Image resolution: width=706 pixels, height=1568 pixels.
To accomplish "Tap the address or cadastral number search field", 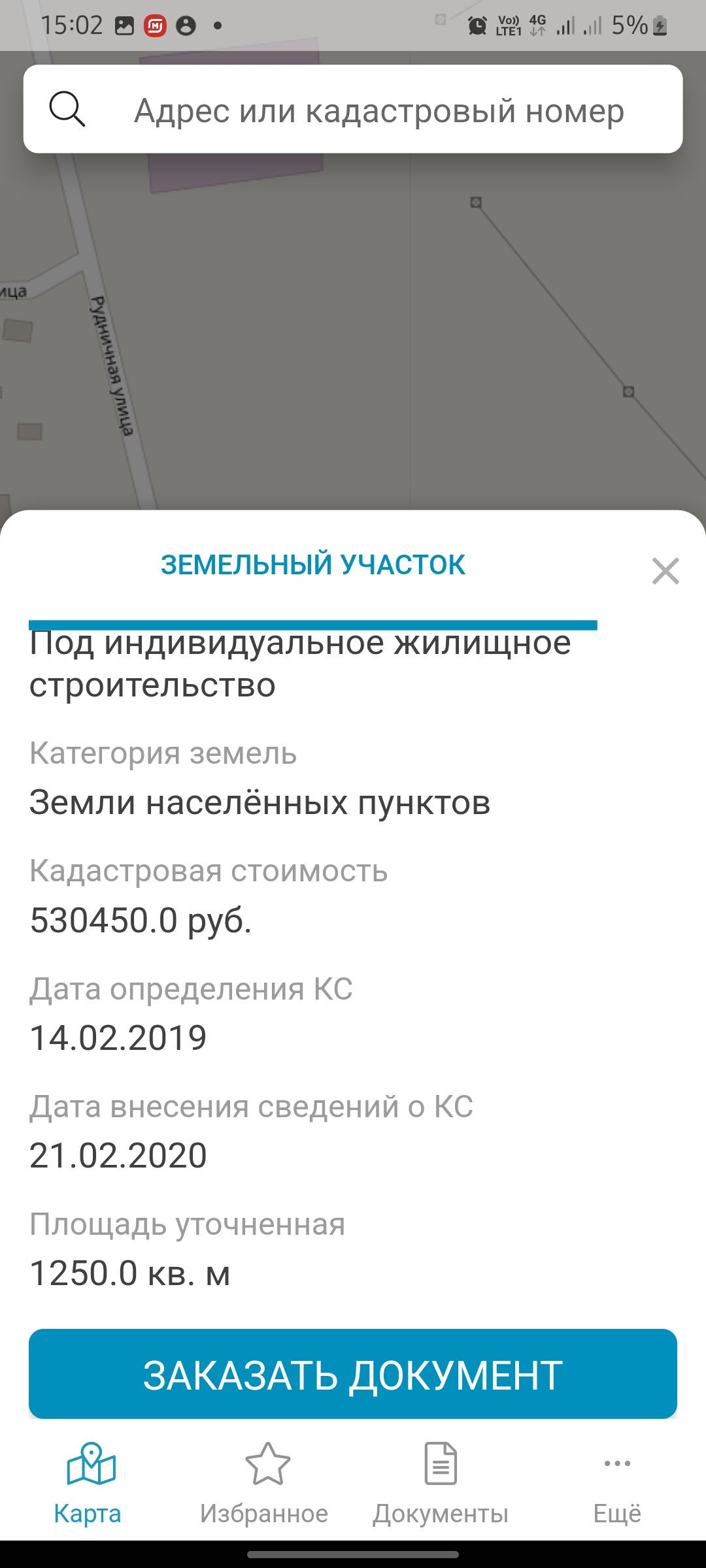I will coord(378,110).
